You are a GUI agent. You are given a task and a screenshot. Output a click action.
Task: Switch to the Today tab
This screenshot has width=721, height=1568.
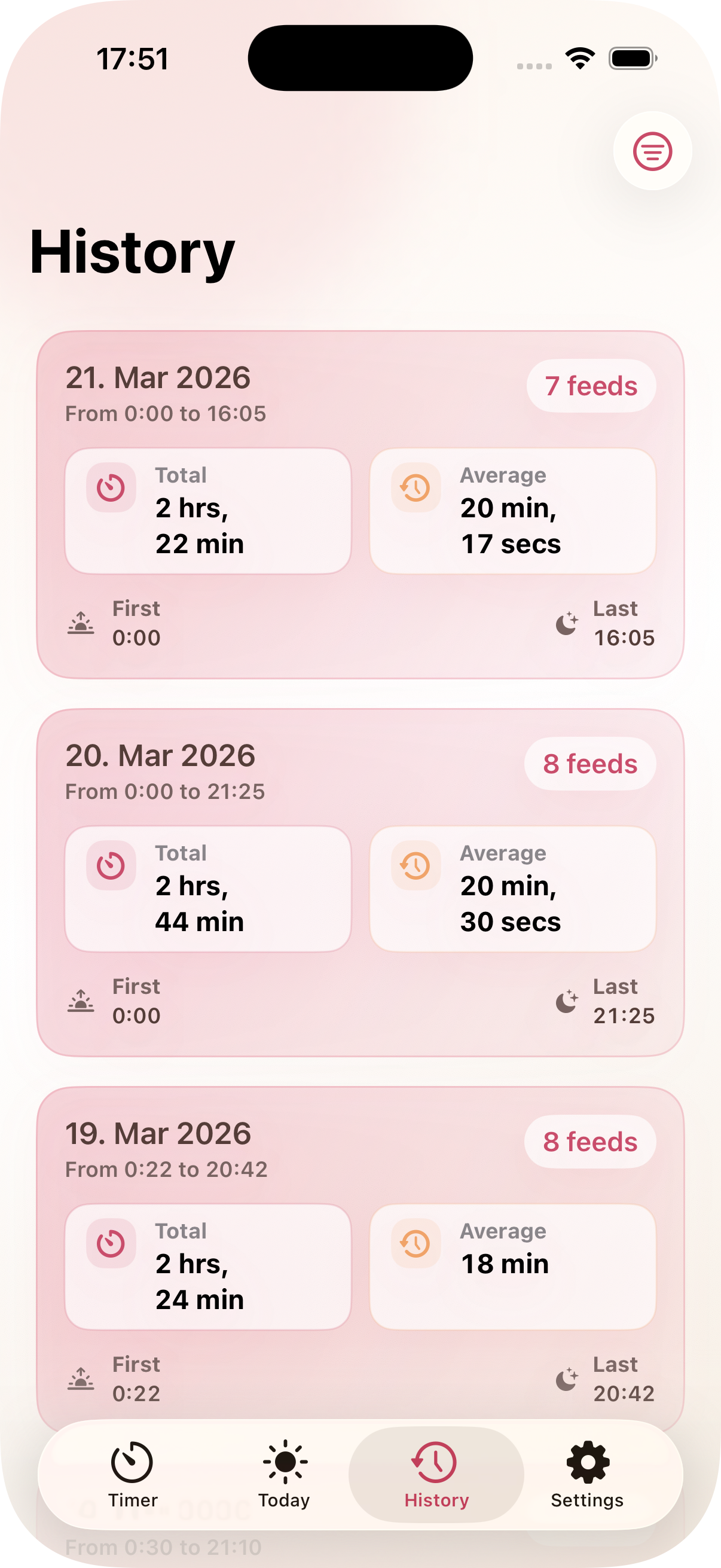284,1479
